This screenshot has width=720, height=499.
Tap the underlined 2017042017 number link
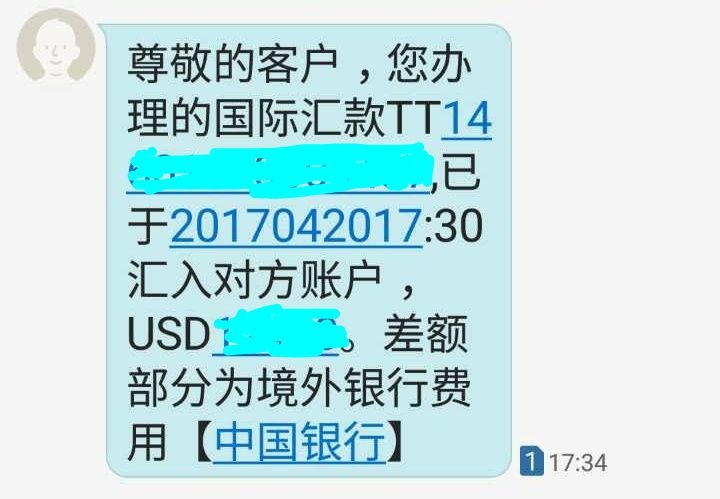294,229
